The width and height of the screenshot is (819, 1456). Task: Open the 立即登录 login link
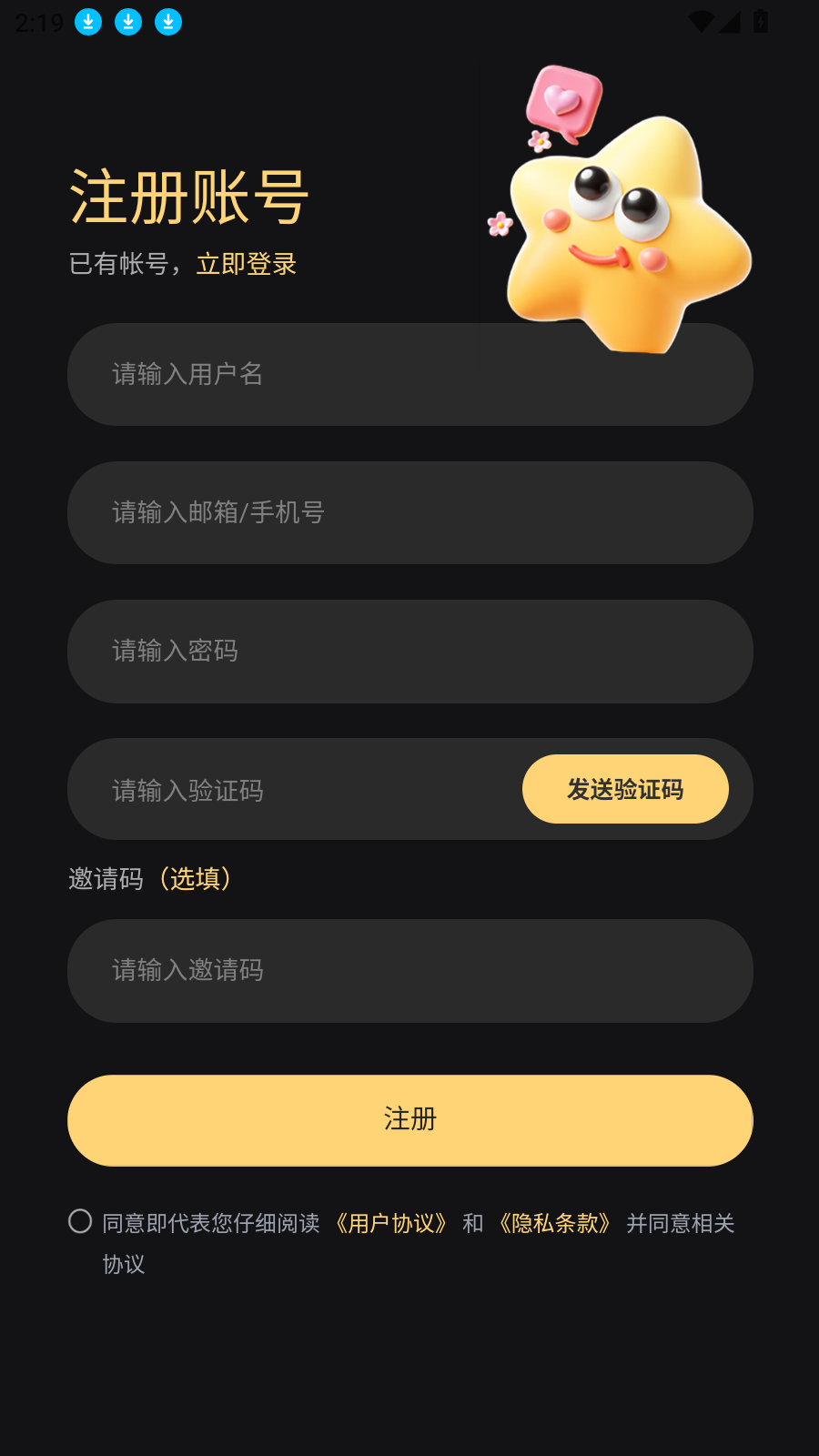[x=246, y=265]
